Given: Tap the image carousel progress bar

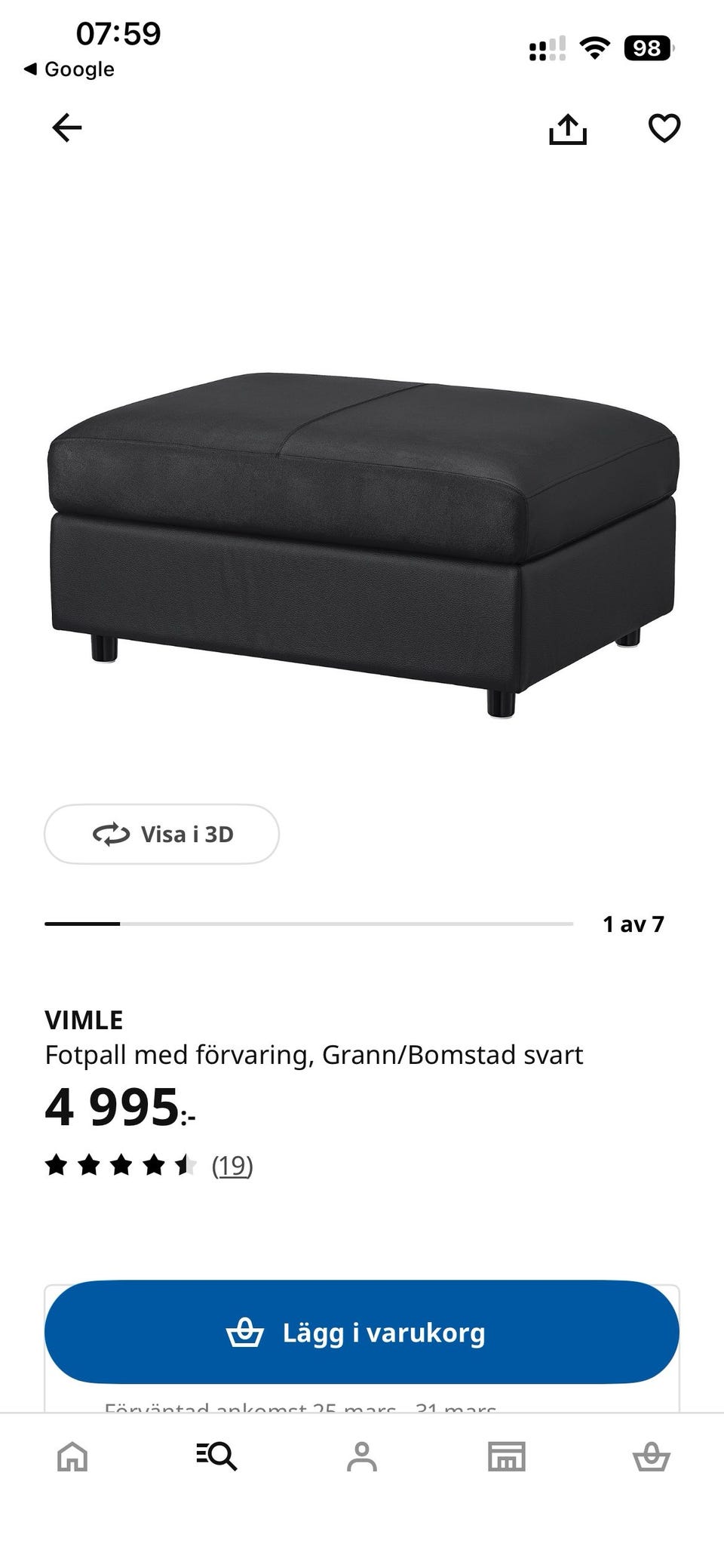Looking at the screenshot, I should pyautogui.click(x=309, y=921).
